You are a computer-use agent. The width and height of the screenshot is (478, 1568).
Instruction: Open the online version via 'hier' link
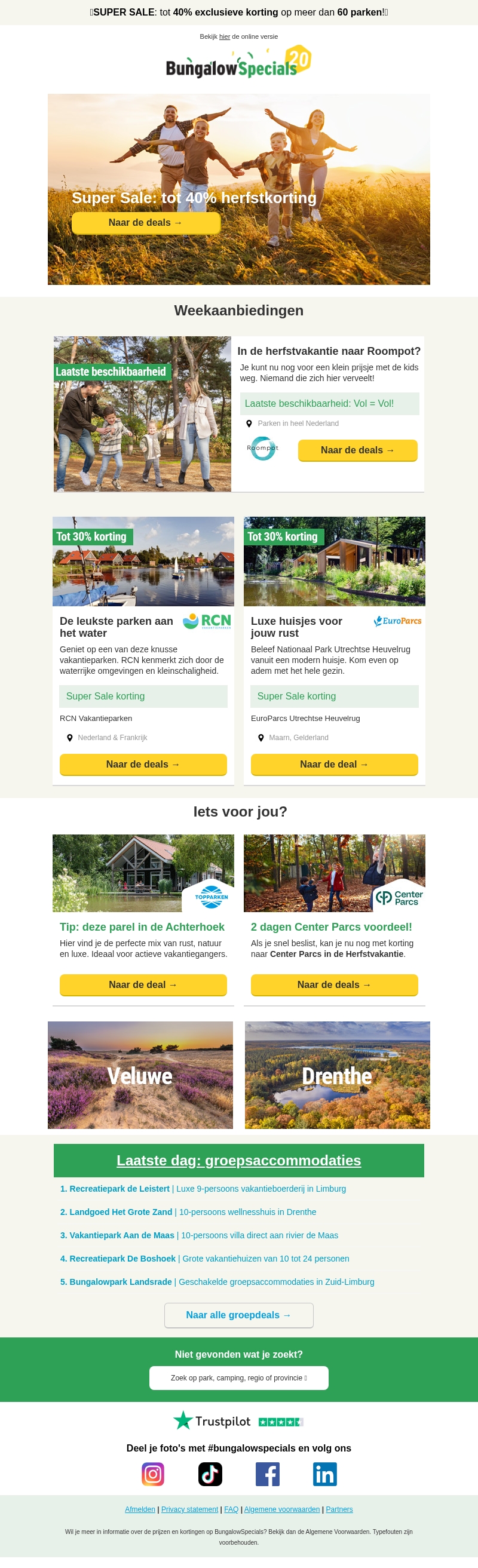pyautogui.click(x=224, y=36)
